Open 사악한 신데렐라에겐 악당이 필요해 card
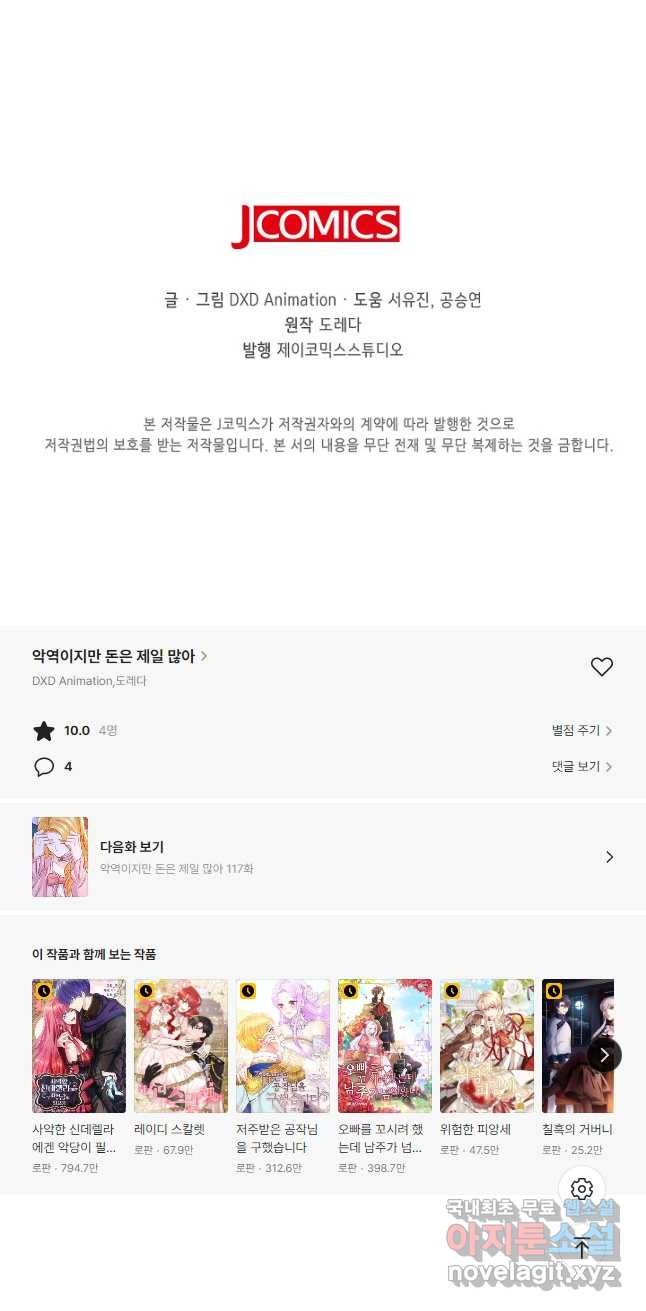The image size is (646, 1311). (x=79, y=1046)
